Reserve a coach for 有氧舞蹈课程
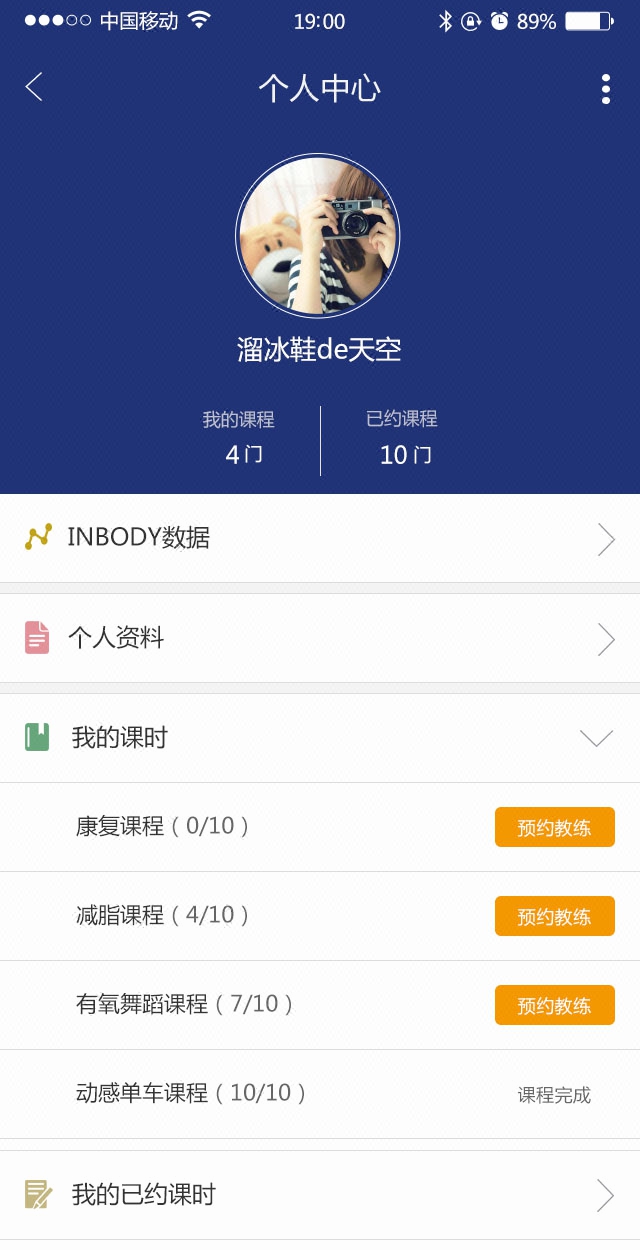 tap(554, 1005)
